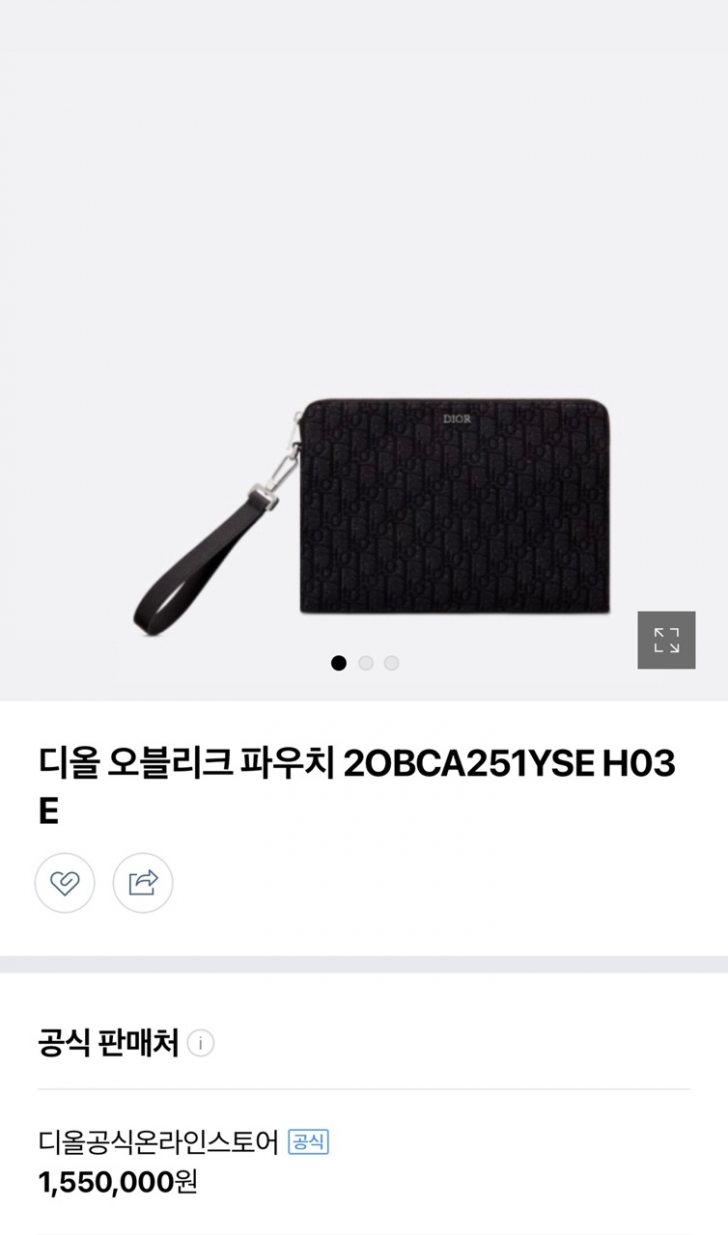Screen dimensions: 728x1235
Task: Open info icon next to 공식 판매처
Action: 201,1044
